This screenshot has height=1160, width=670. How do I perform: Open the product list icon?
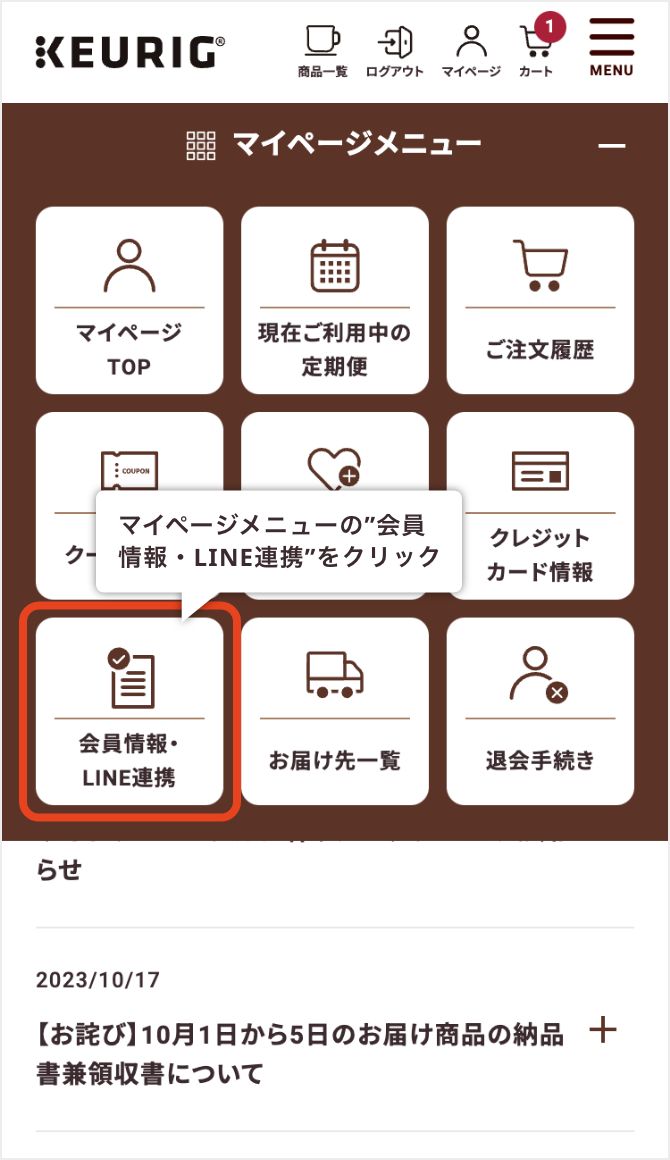[x=322, y=50]
